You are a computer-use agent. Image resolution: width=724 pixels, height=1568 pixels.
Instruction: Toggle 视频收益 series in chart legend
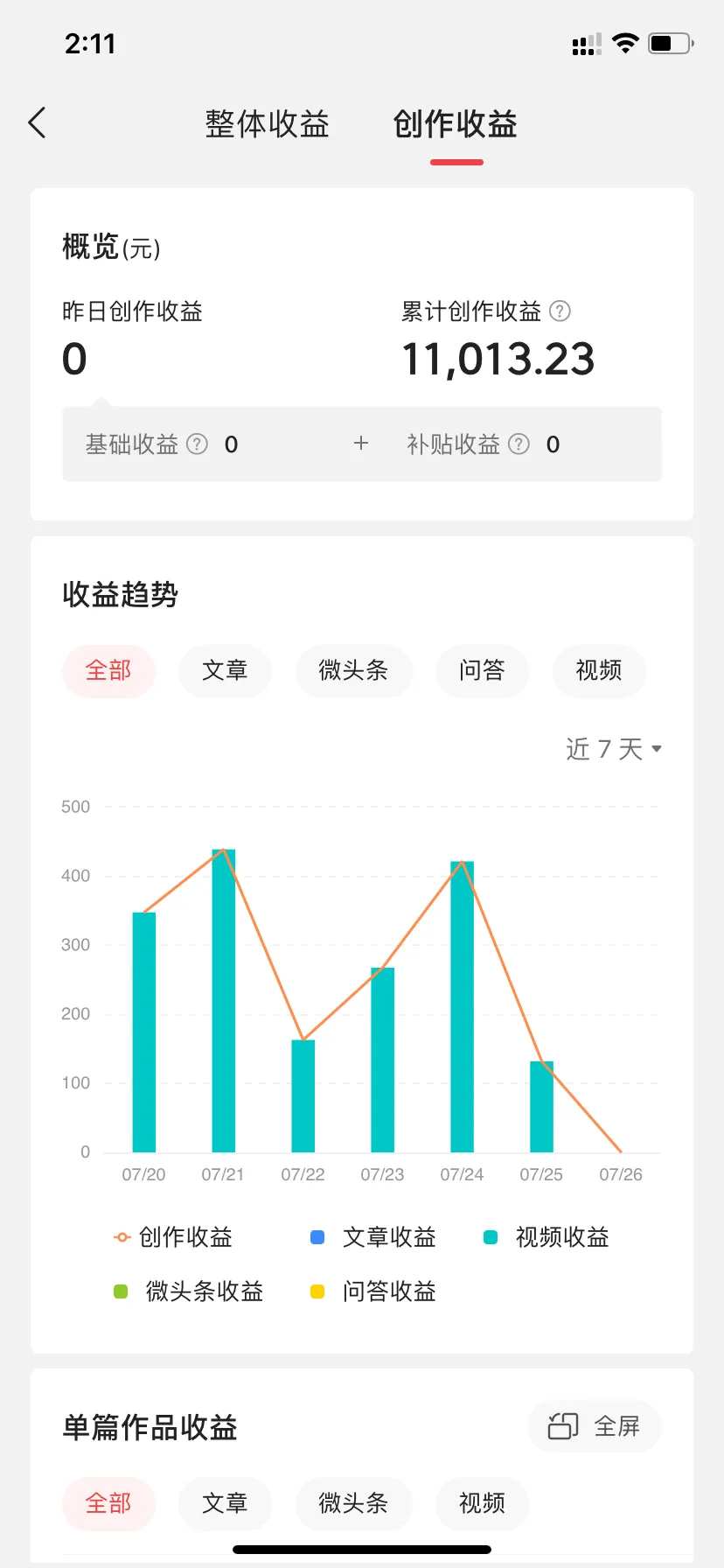[x=547, y=1237]
